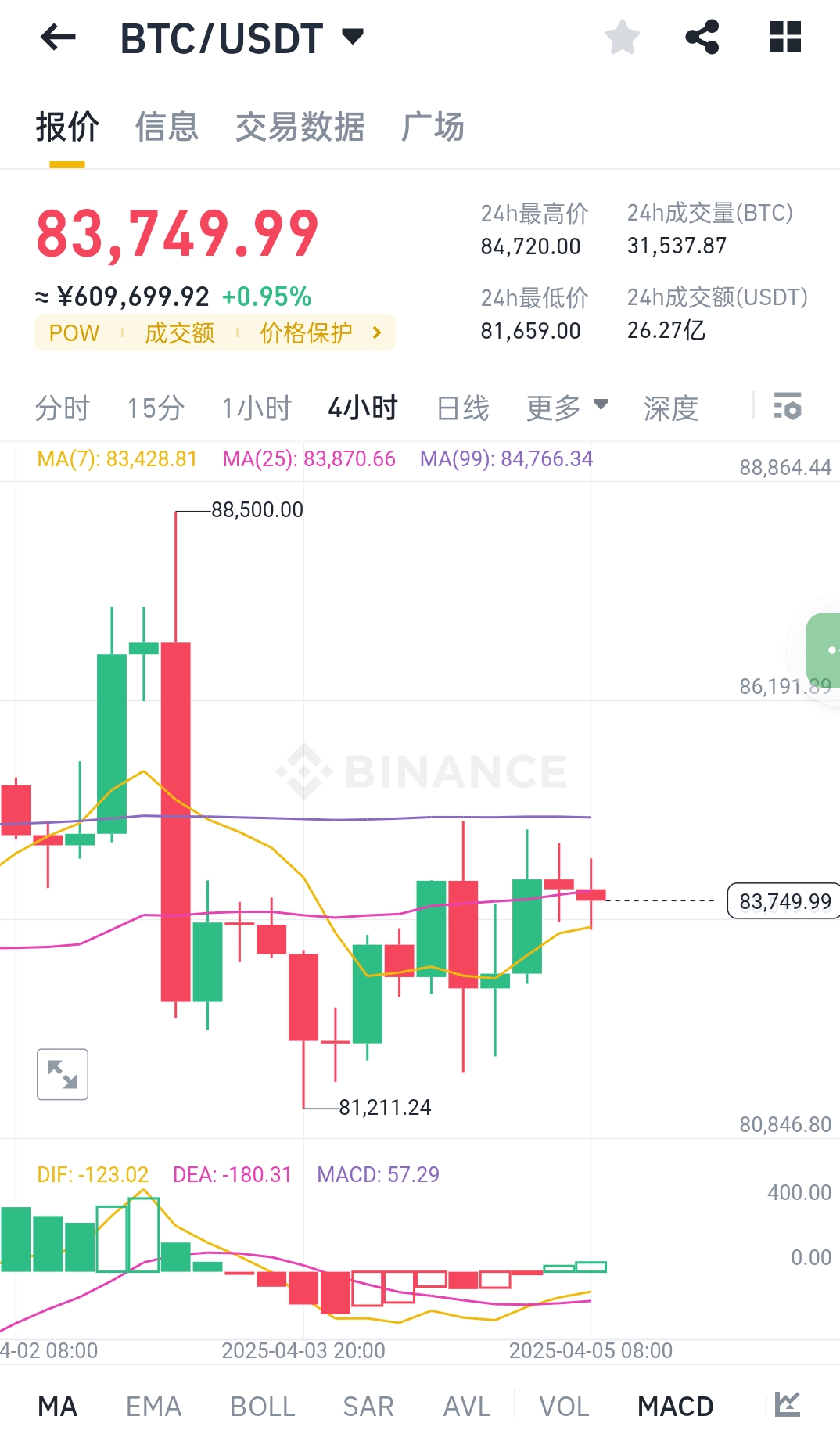Open the grid layout menu icon
The width and height of the screenshot is (840, 1434).
coord(785,38)
